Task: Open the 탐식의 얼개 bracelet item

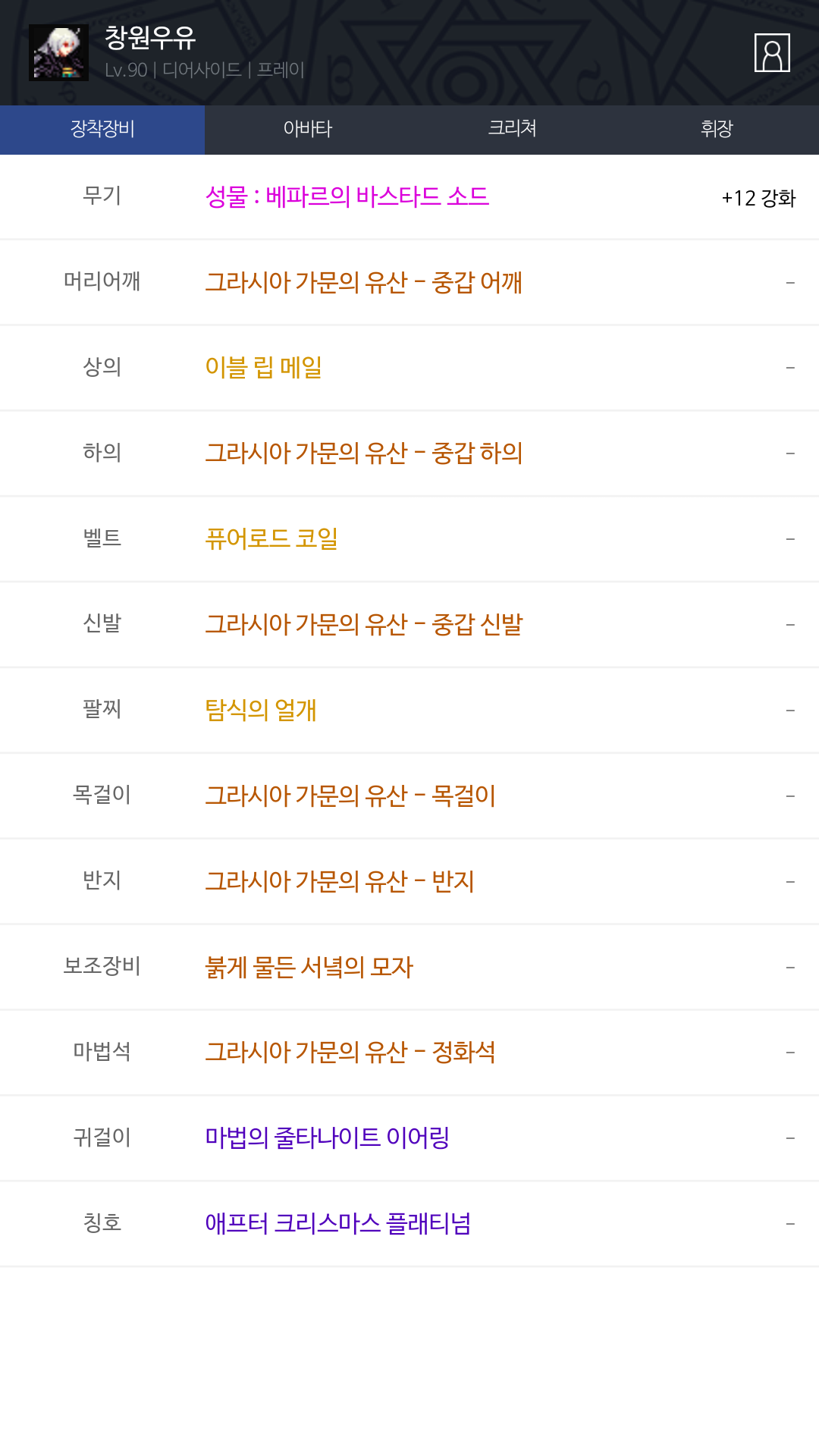Action: tap(261, 711)
